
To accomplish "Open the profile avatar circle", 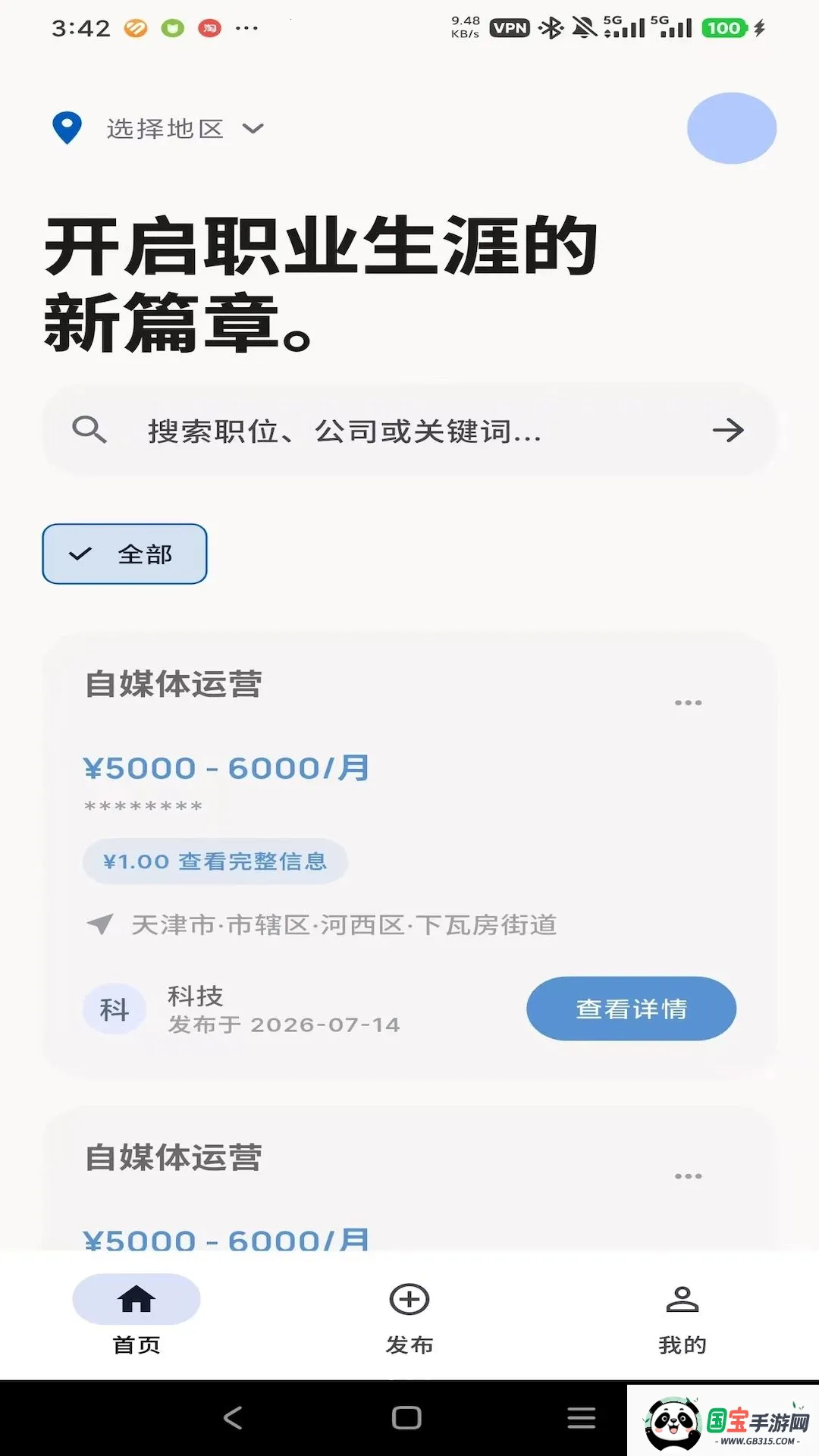I will 732,128.
